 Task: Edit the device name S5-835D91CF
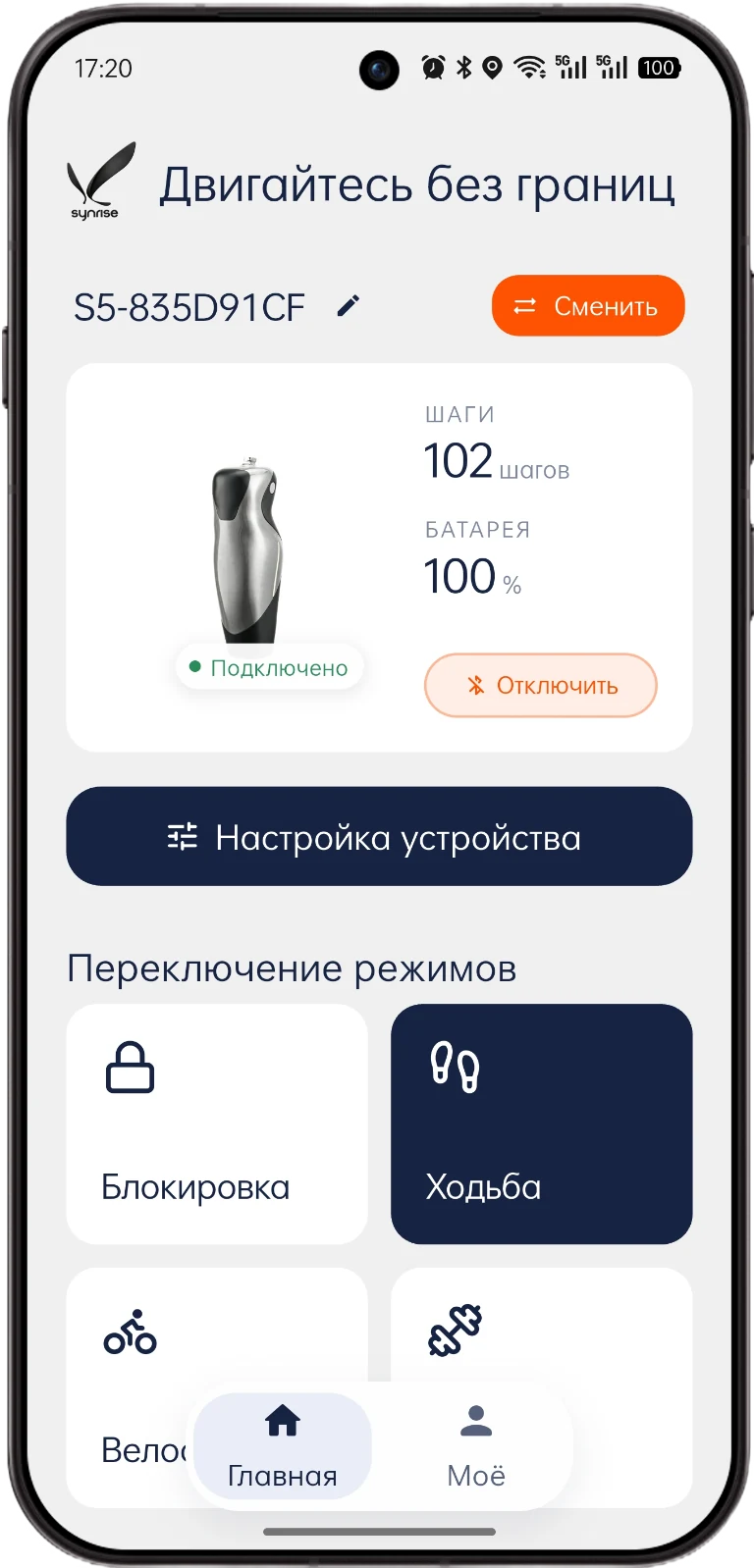pyautogui.click(x=348, y=307)
